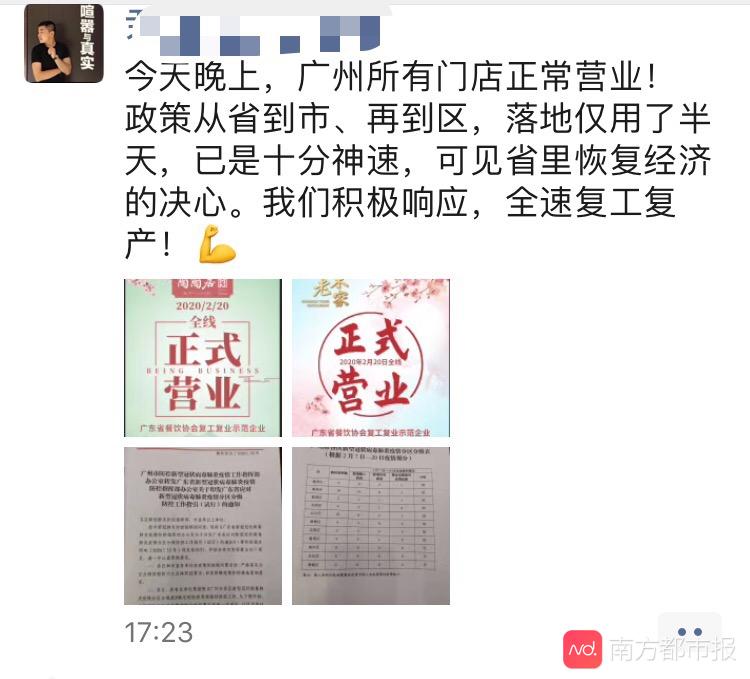
Task: Open the notice document photo
Action: [202, 526]
